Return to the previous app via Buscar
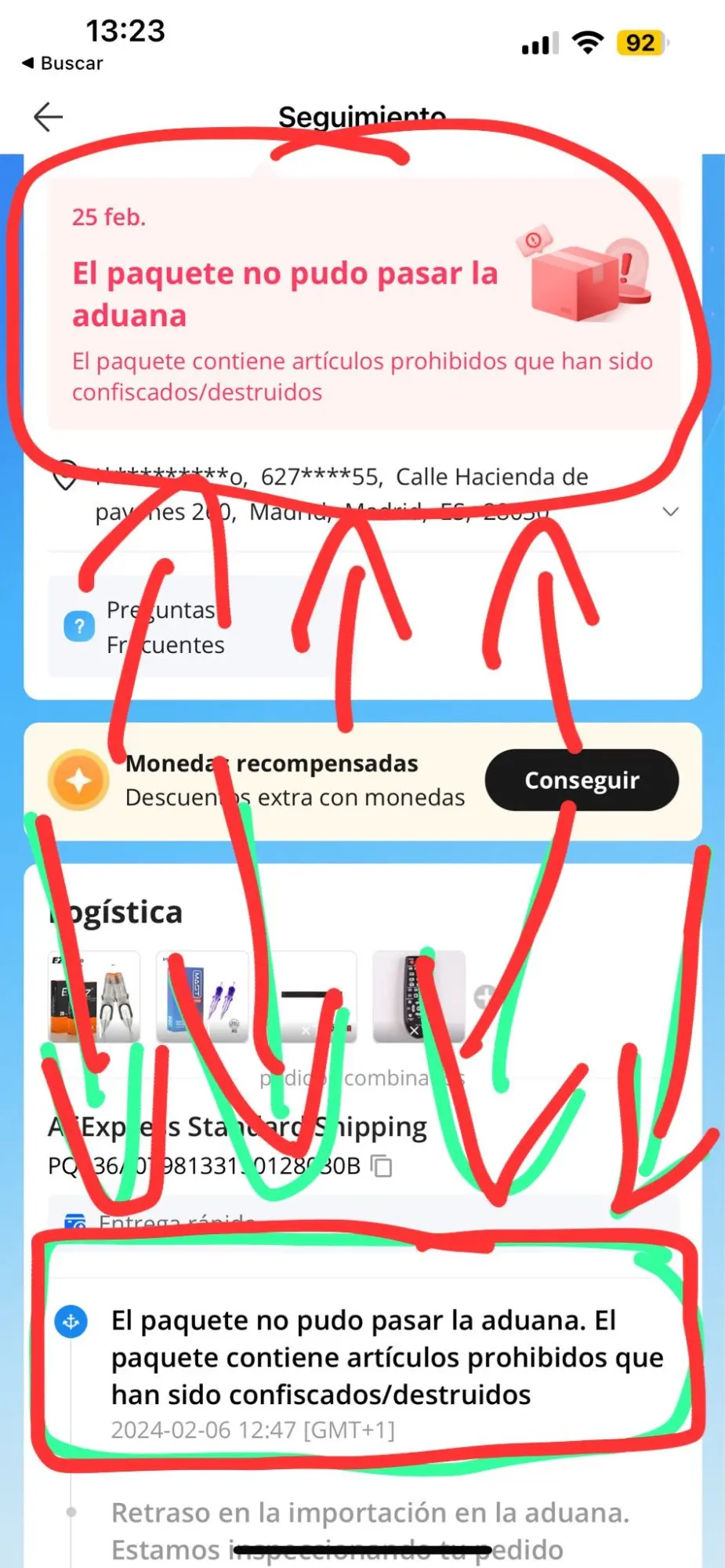 pyautogui.click(x=63, y=64)
